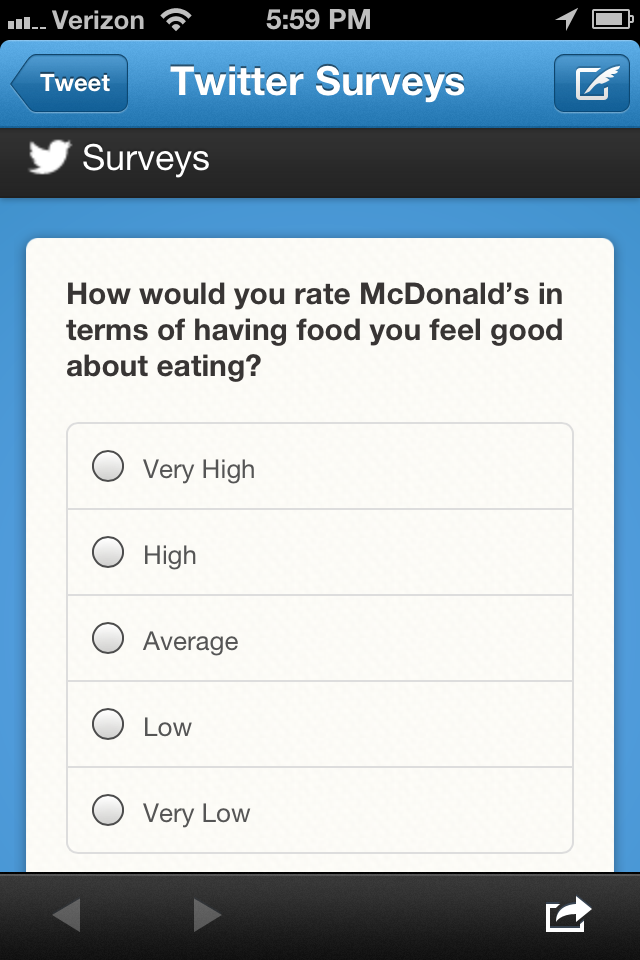Choose High as the rating
This screenshot has width=640, height=960.
pyautogui.click(x=108, y=552)
